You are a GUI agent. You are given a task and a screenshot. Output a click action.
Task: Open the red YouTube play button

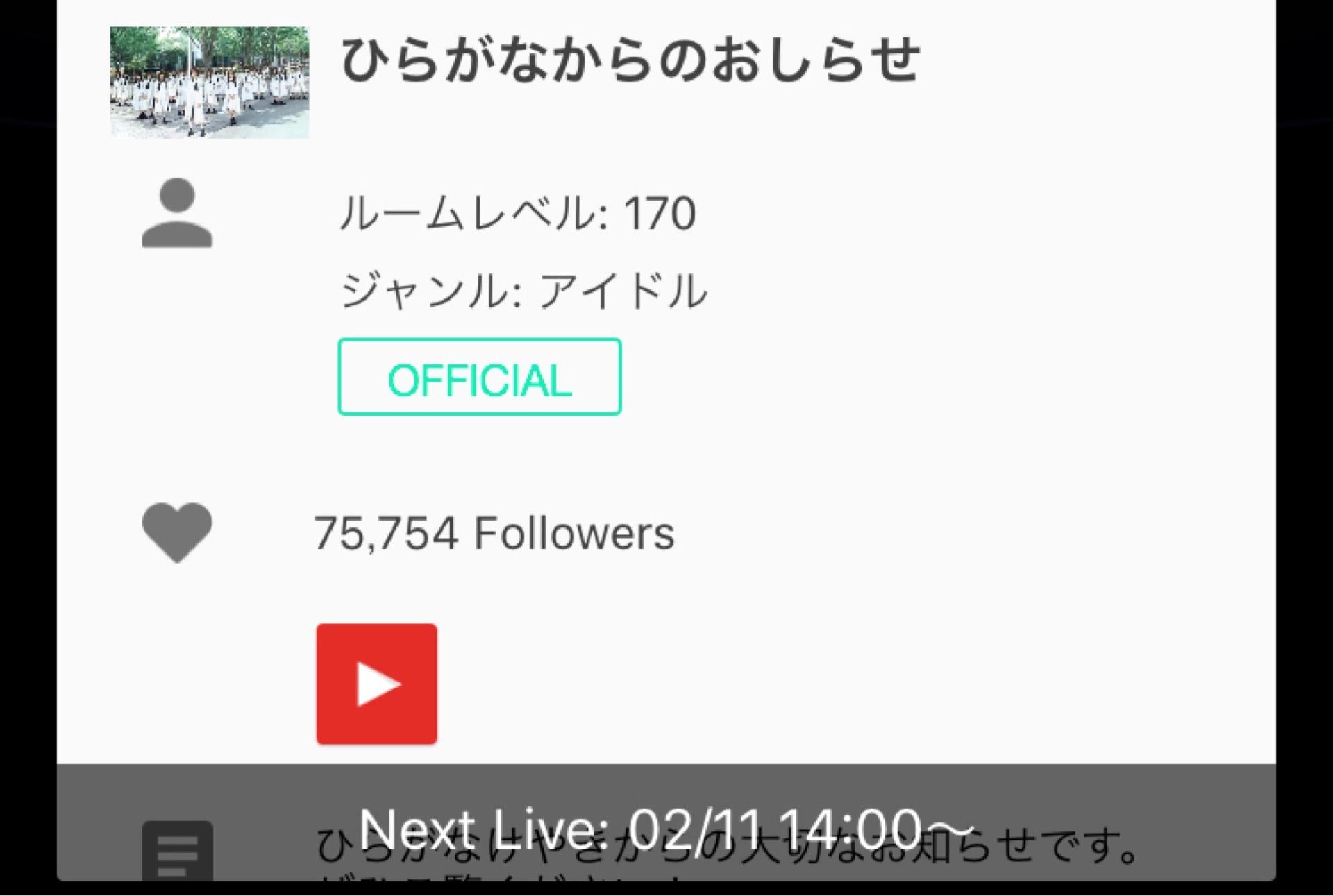376,684
